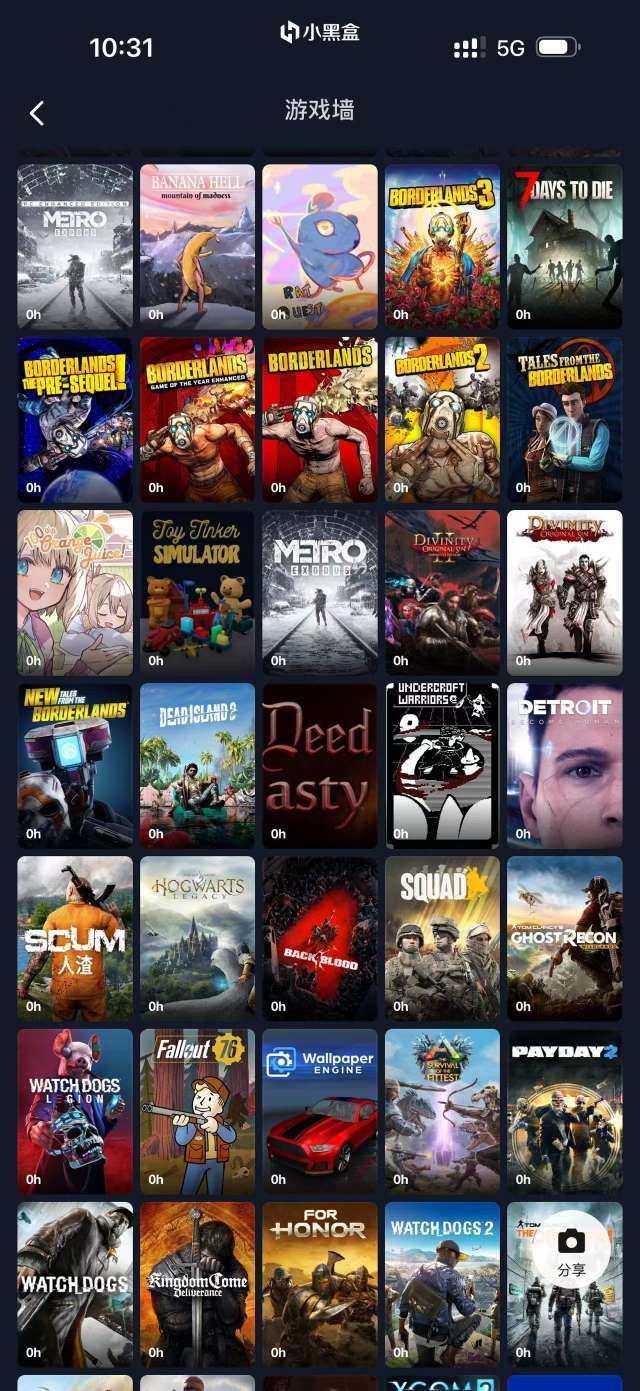The image size is (640, 1391).
Task: Open the 7 Days to Die tile
Action: coord(564,246)
